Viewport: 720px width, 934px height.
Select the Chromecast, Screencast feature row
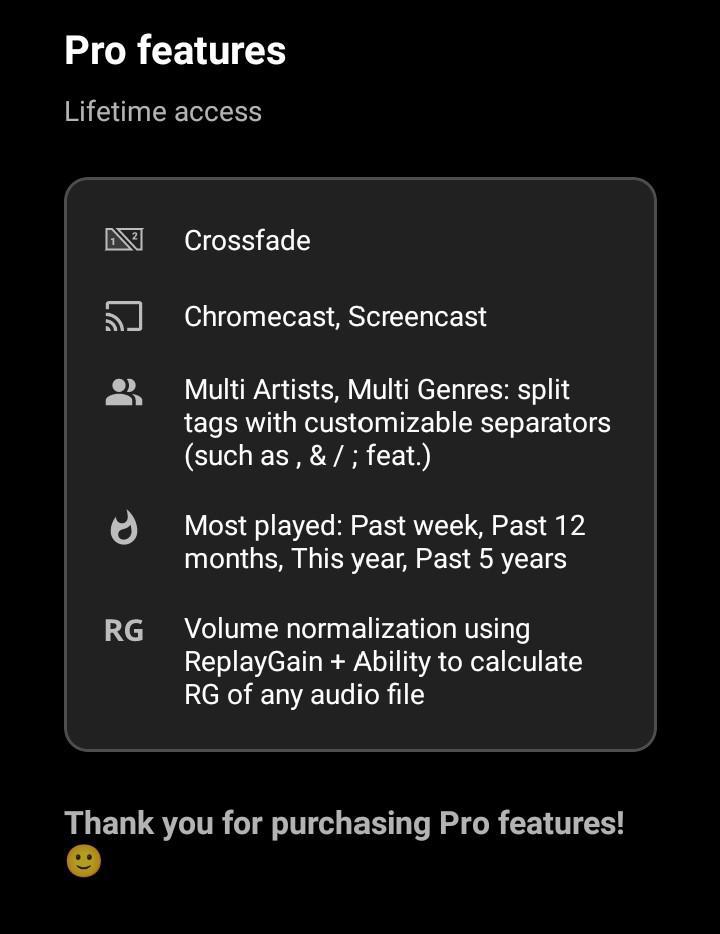335,316
